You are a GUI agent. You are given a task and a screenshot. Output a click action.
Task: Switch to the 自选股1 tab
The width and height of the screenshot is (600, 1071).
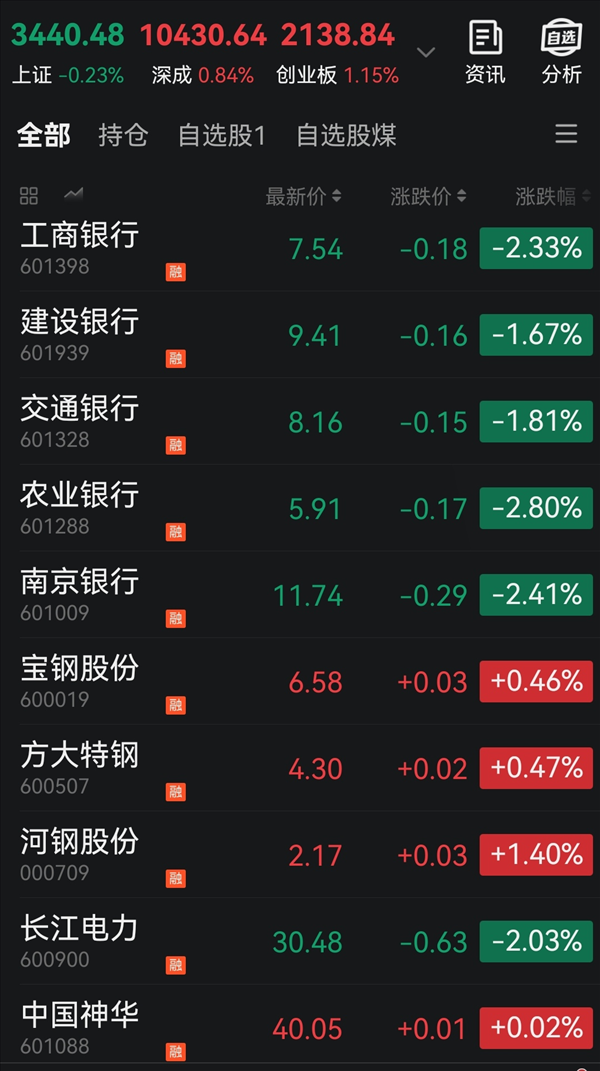221,135
